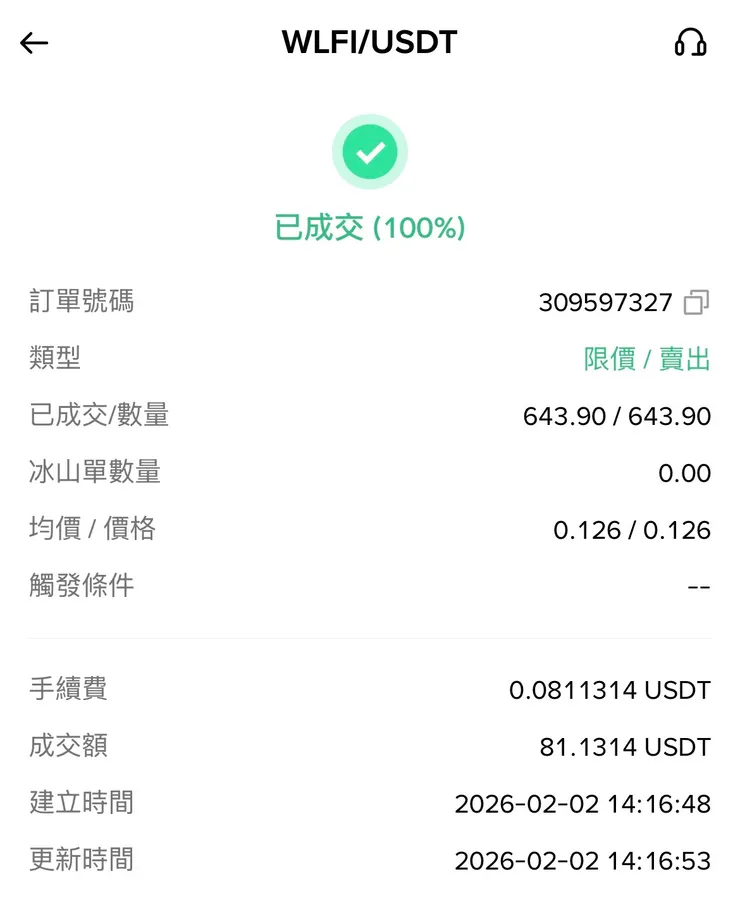
Task: Tap the 已成交/數量 amount 643.90
Action: point(617,416)
